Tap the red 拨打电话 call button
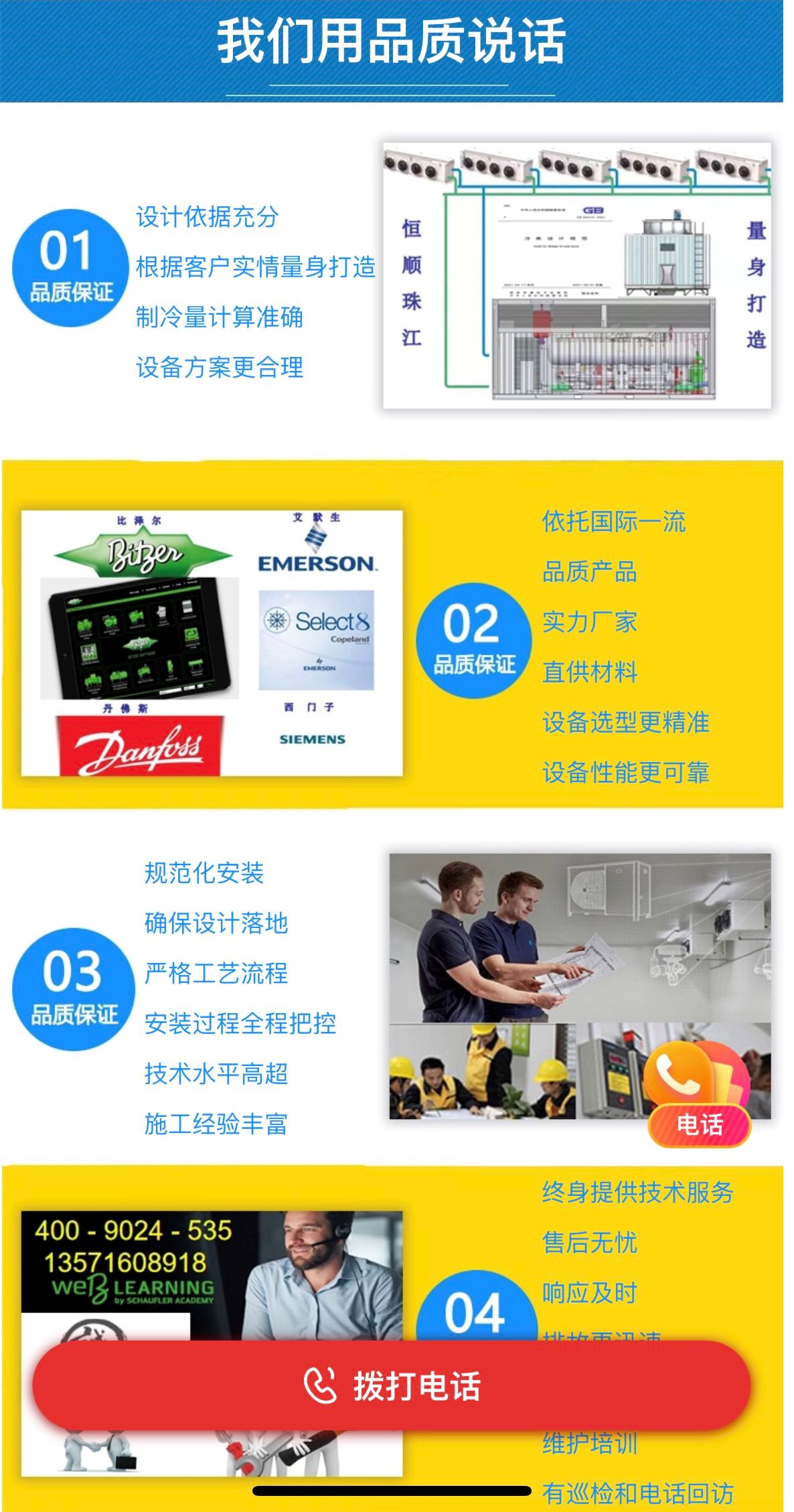794x1512 pixels. pos(392,1385)
